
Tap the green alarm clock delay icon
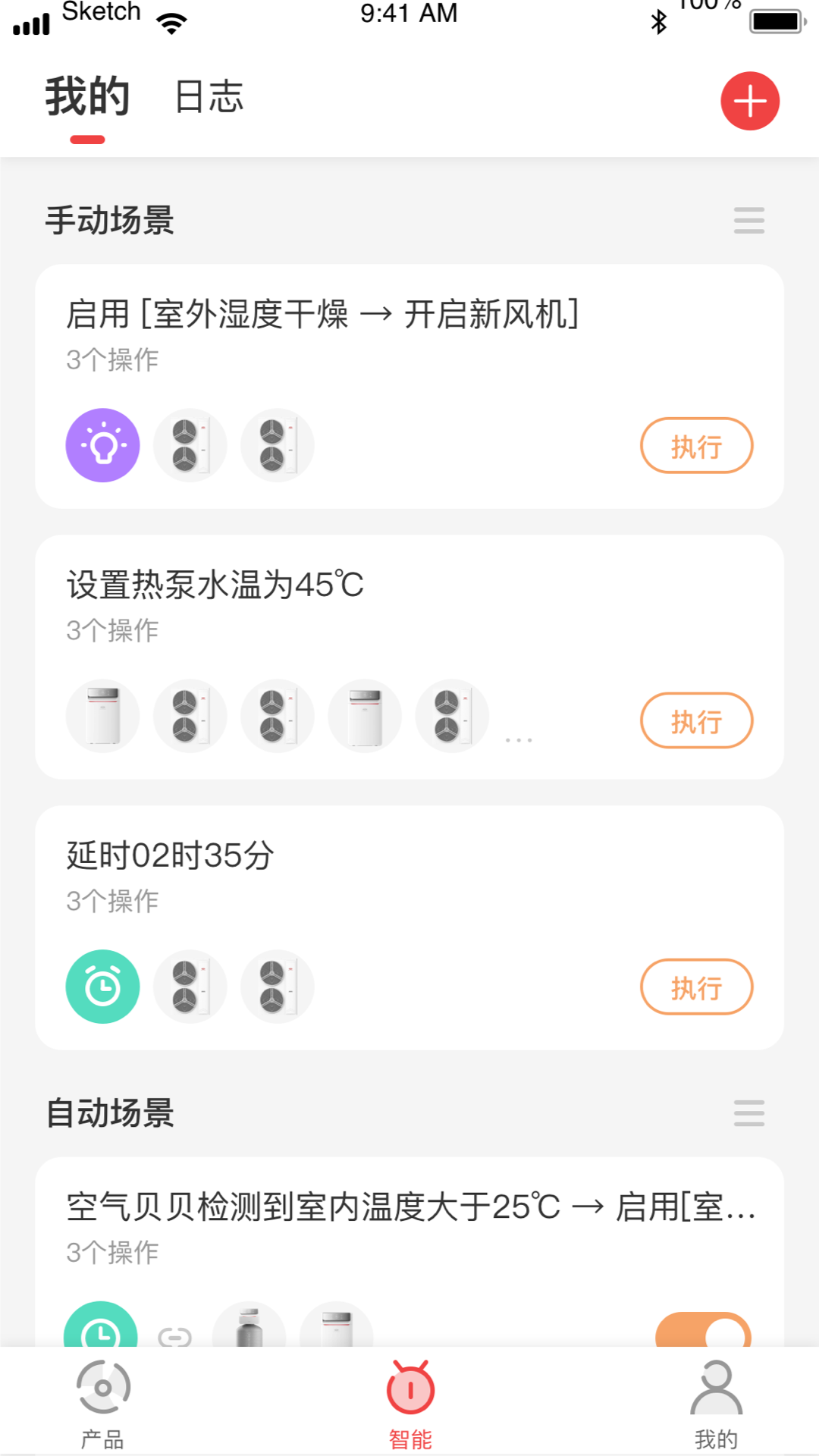click(x=102, y=987)
